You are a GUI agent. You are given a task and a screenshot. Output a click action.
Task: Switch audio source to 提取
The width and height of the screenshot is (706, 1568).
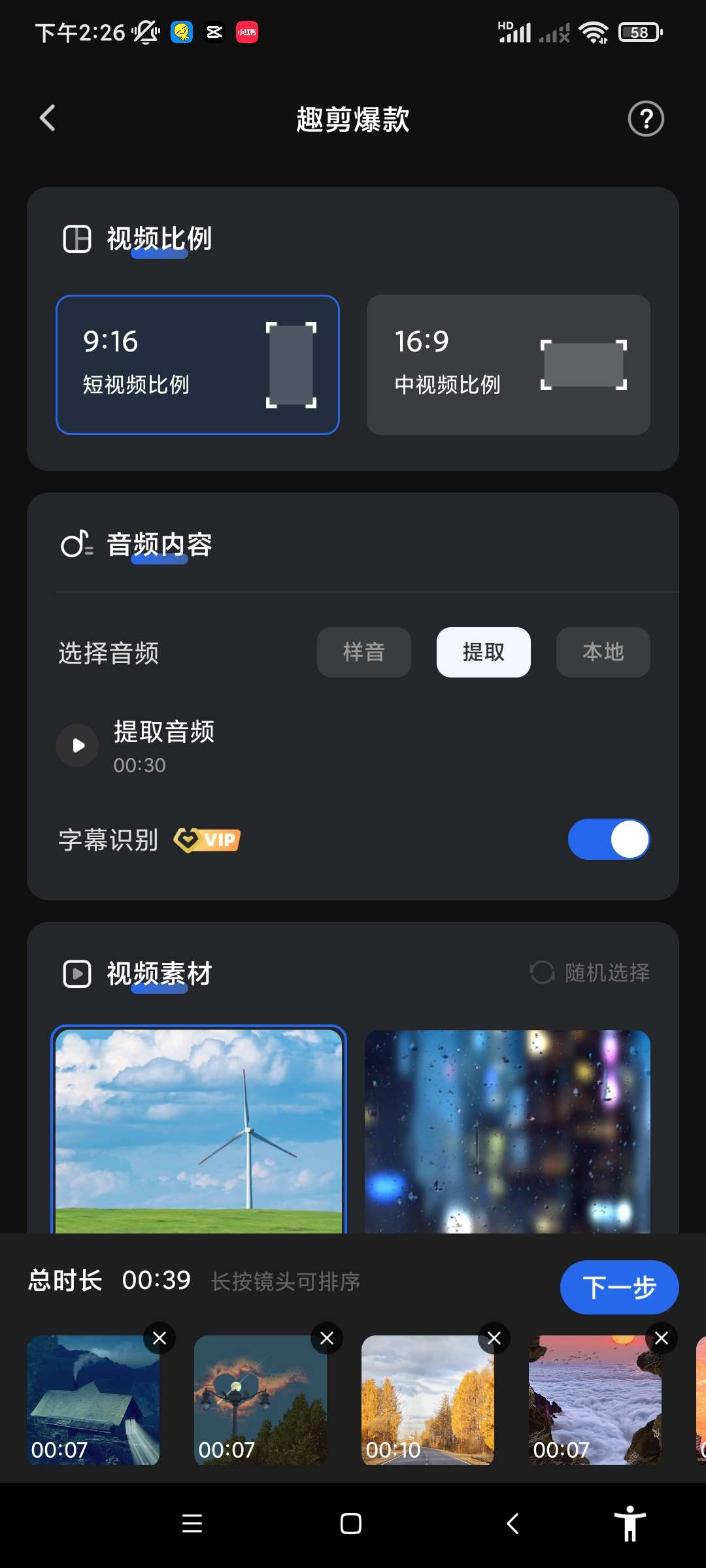483,652
